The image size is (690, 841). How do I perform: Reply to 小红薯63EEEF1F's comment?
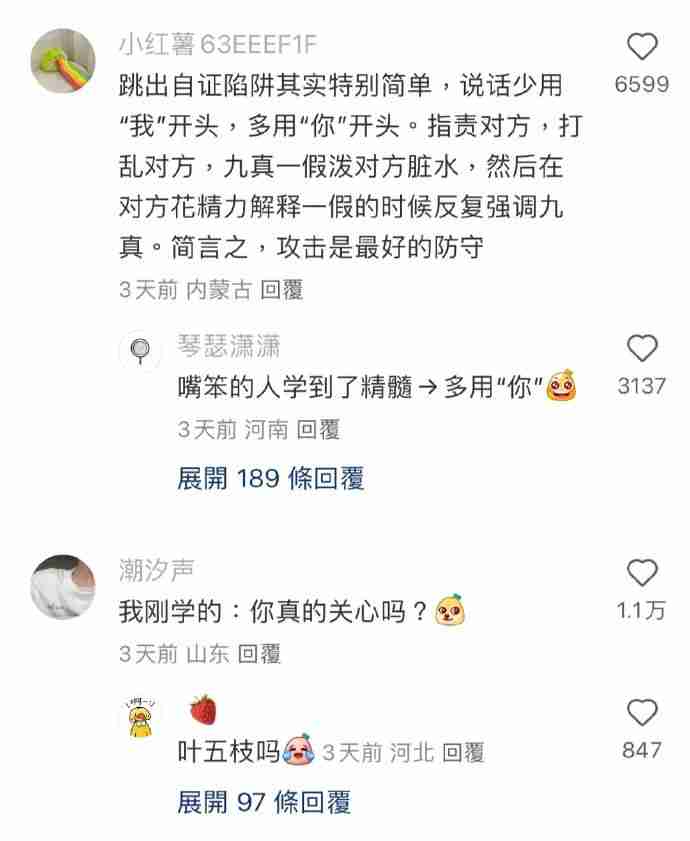[x=281, y=290]
